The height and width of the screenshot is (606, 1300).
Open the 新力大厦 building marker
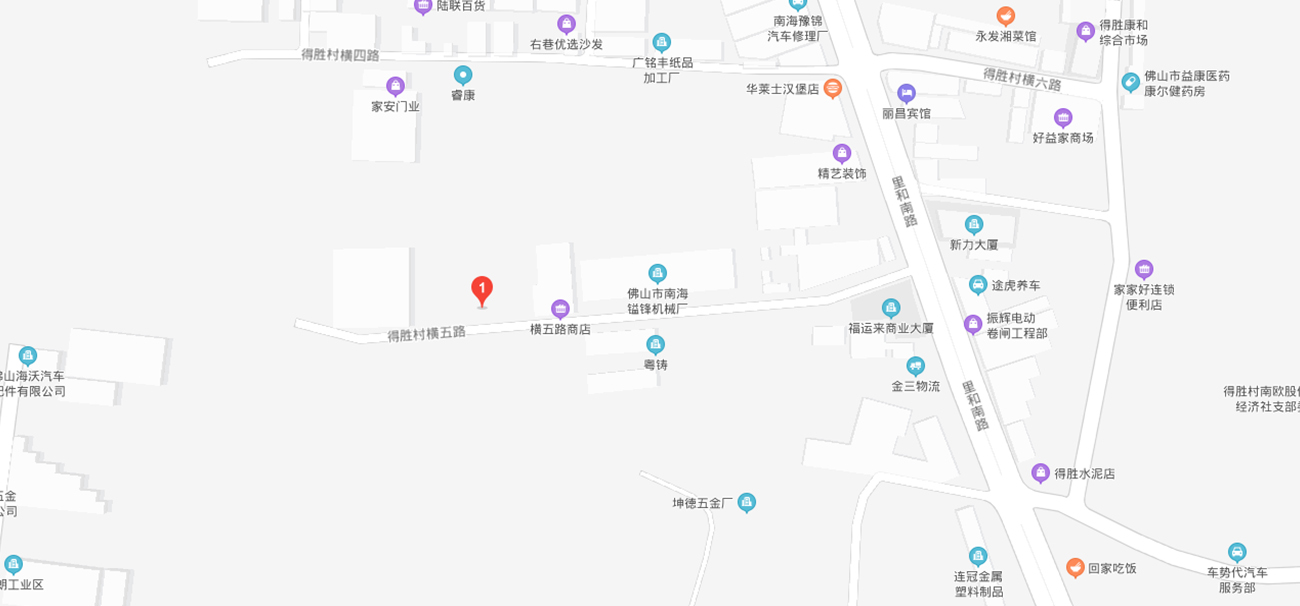click(974, 224)
